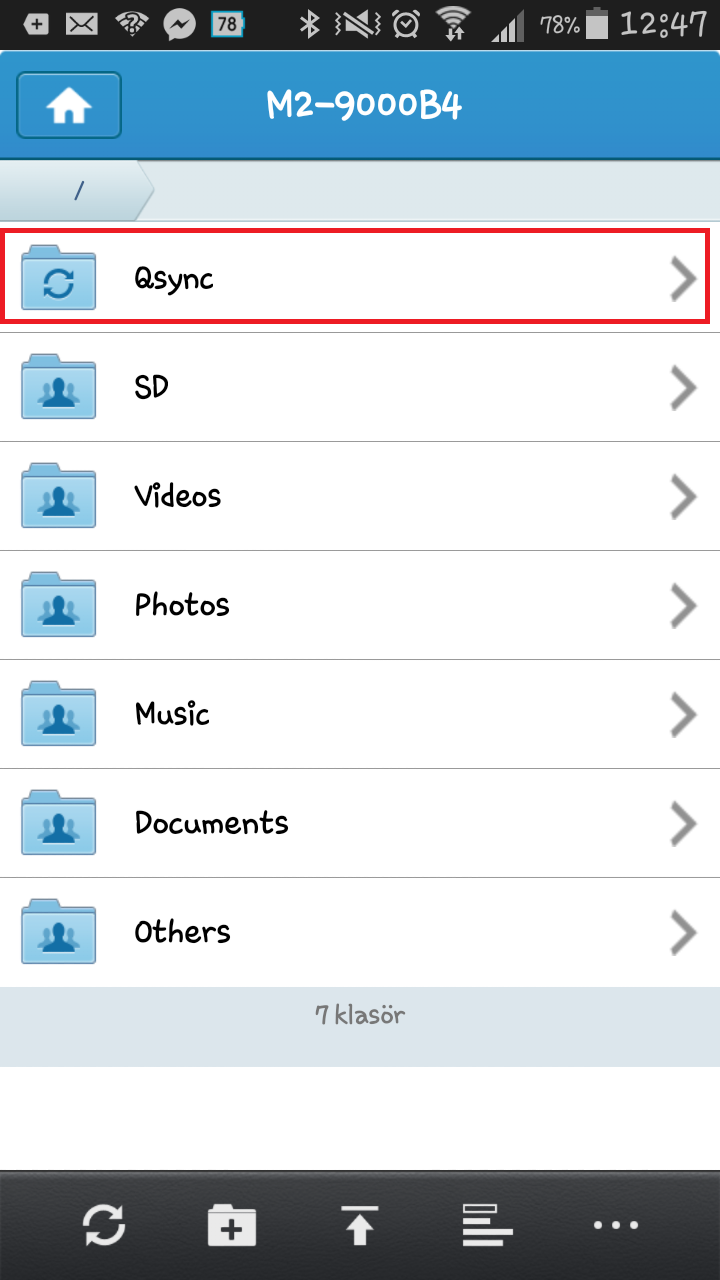Viewport: 720px width, 1280px height.
Task: Go to the home screen button
Action: pos(69,105)
